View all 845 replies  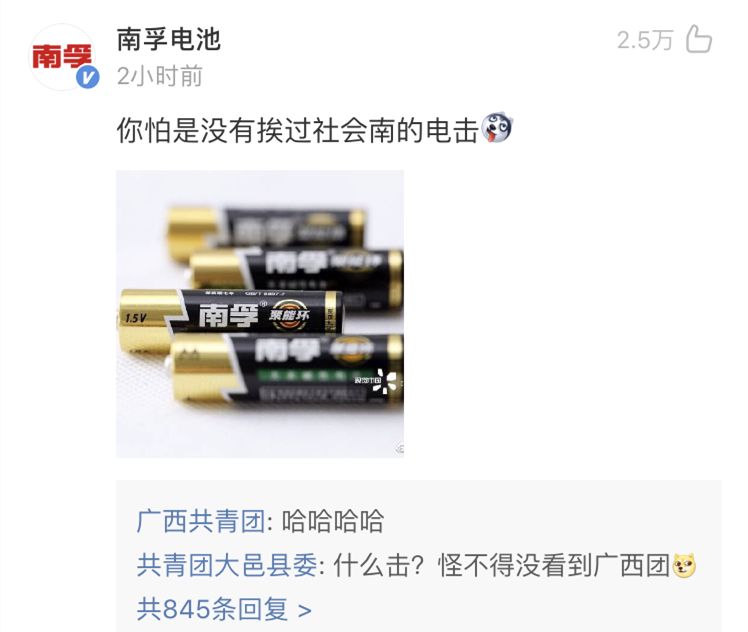(224, 608)
